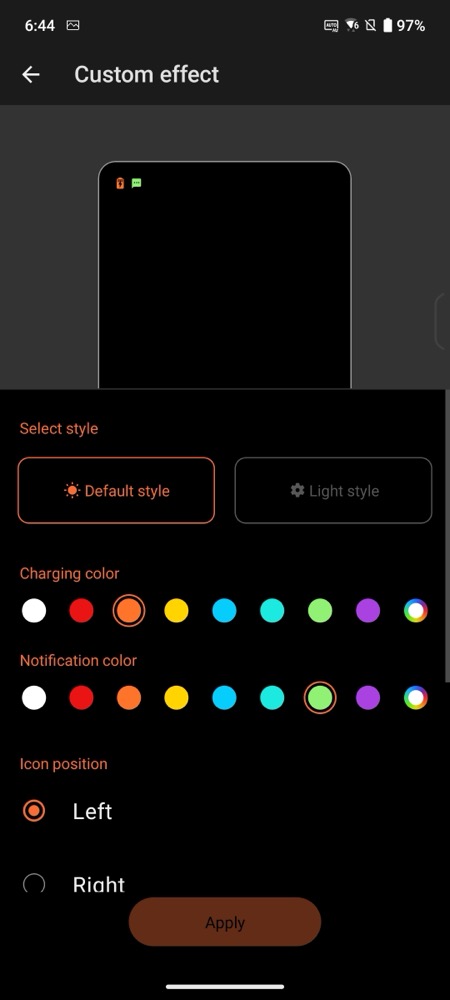Pick yellow as the charging color

pos(177,610)
